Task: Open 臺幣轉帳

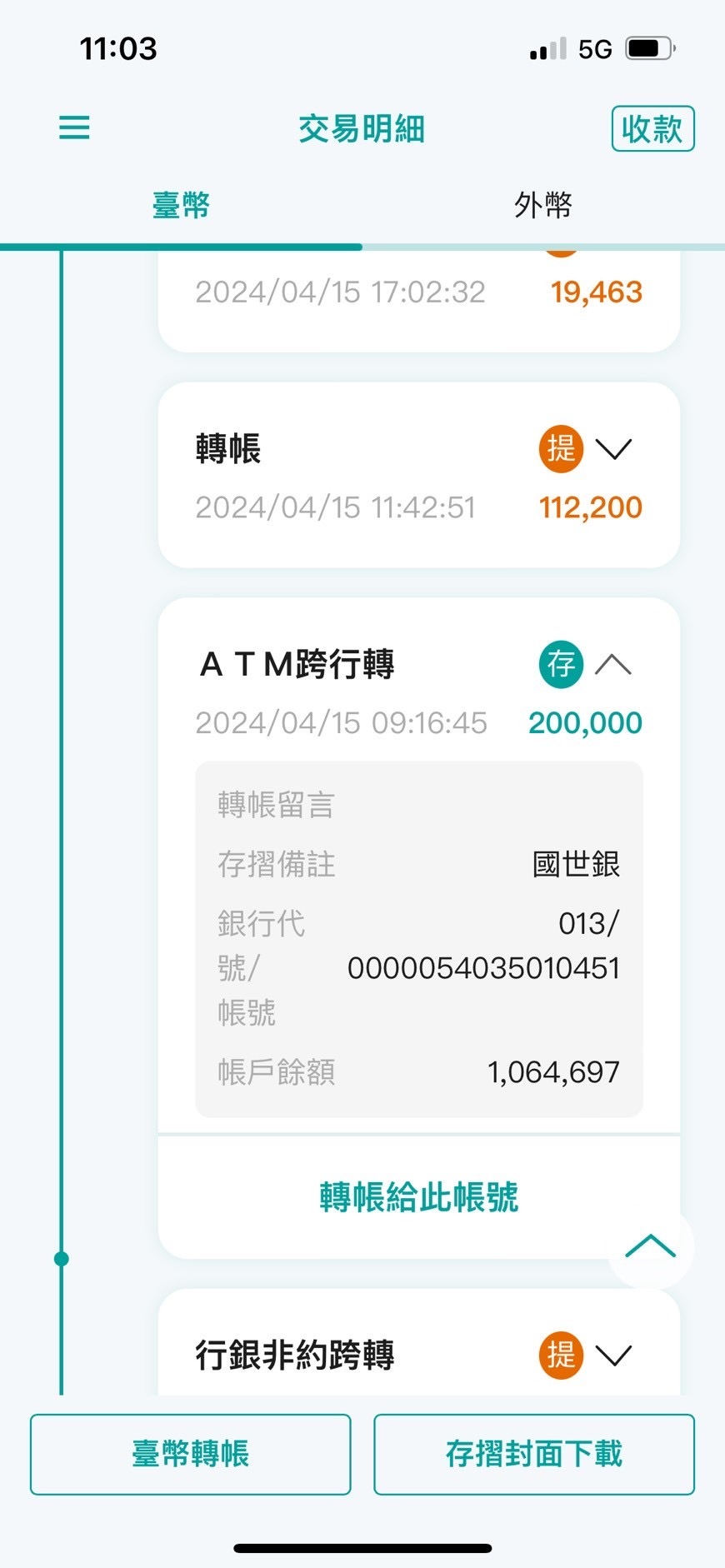Action: (x=191, y=1454)
